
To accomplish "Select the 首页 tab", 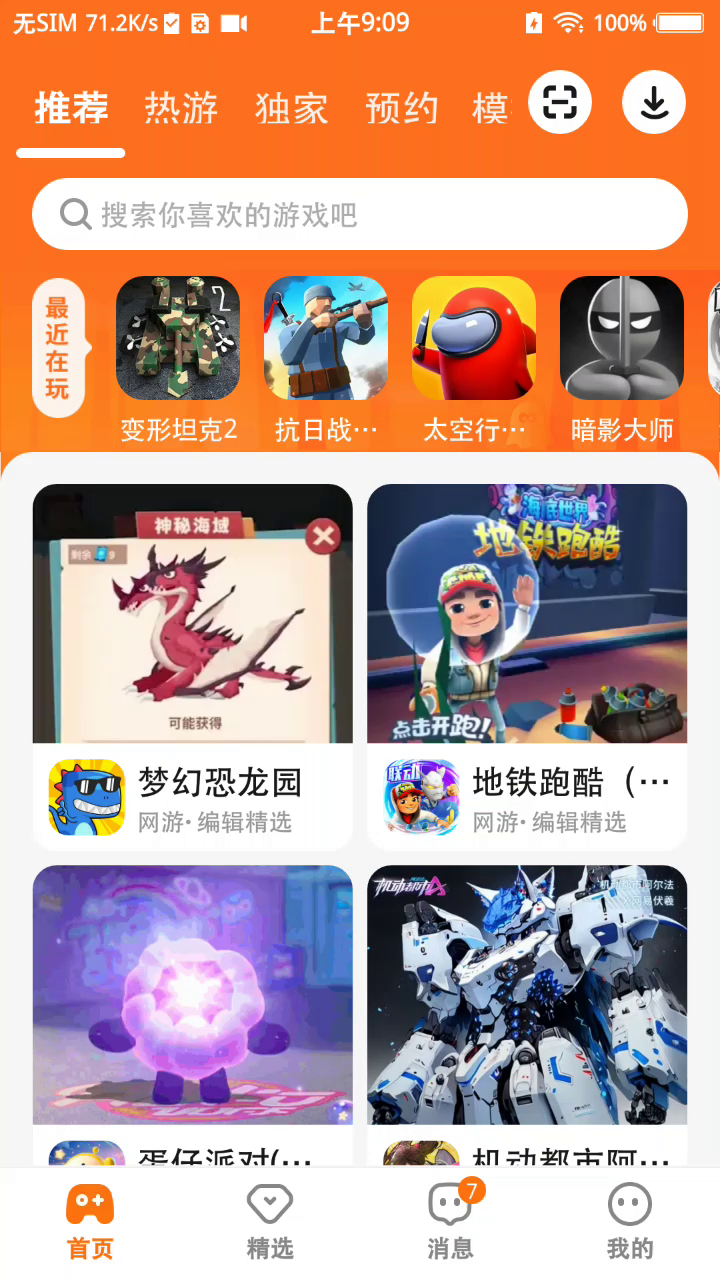I will click(x=90, y=1222).
